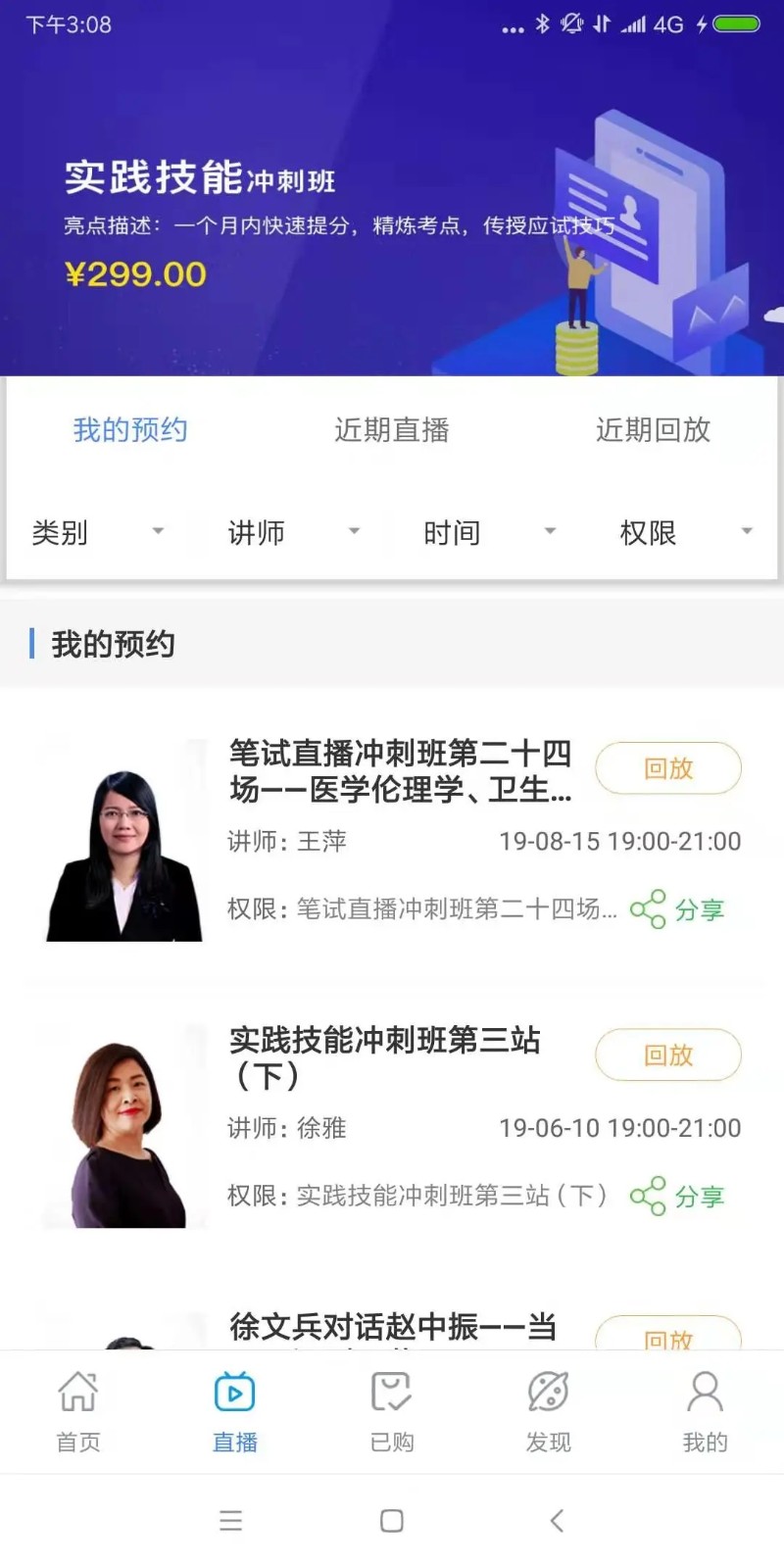Switch to the 近期直播 tab
Image resolution: width=784 pixels, height=1568 pixels.
coord(391,429)
